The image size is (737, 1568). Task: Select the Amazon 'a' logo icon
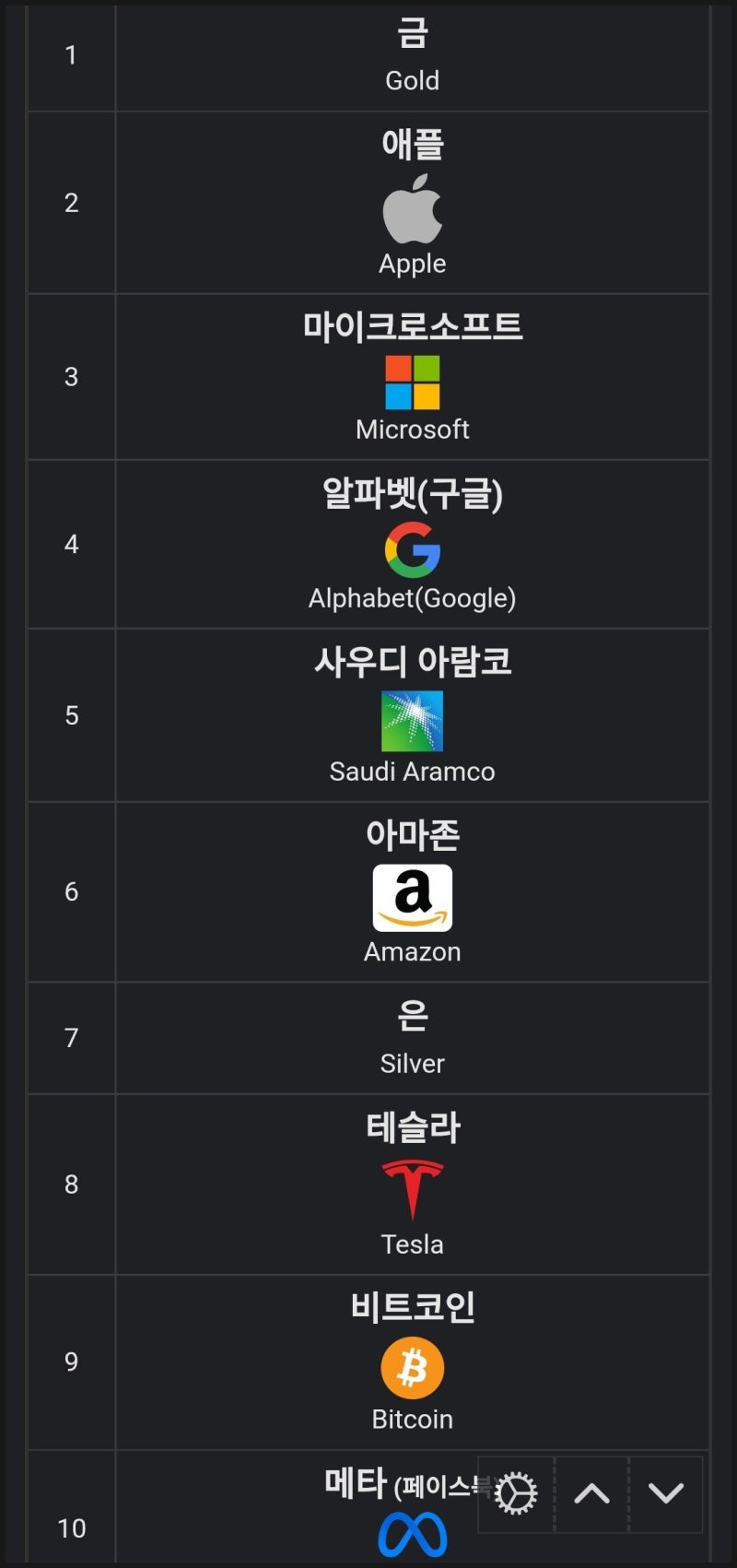[412, 895]
